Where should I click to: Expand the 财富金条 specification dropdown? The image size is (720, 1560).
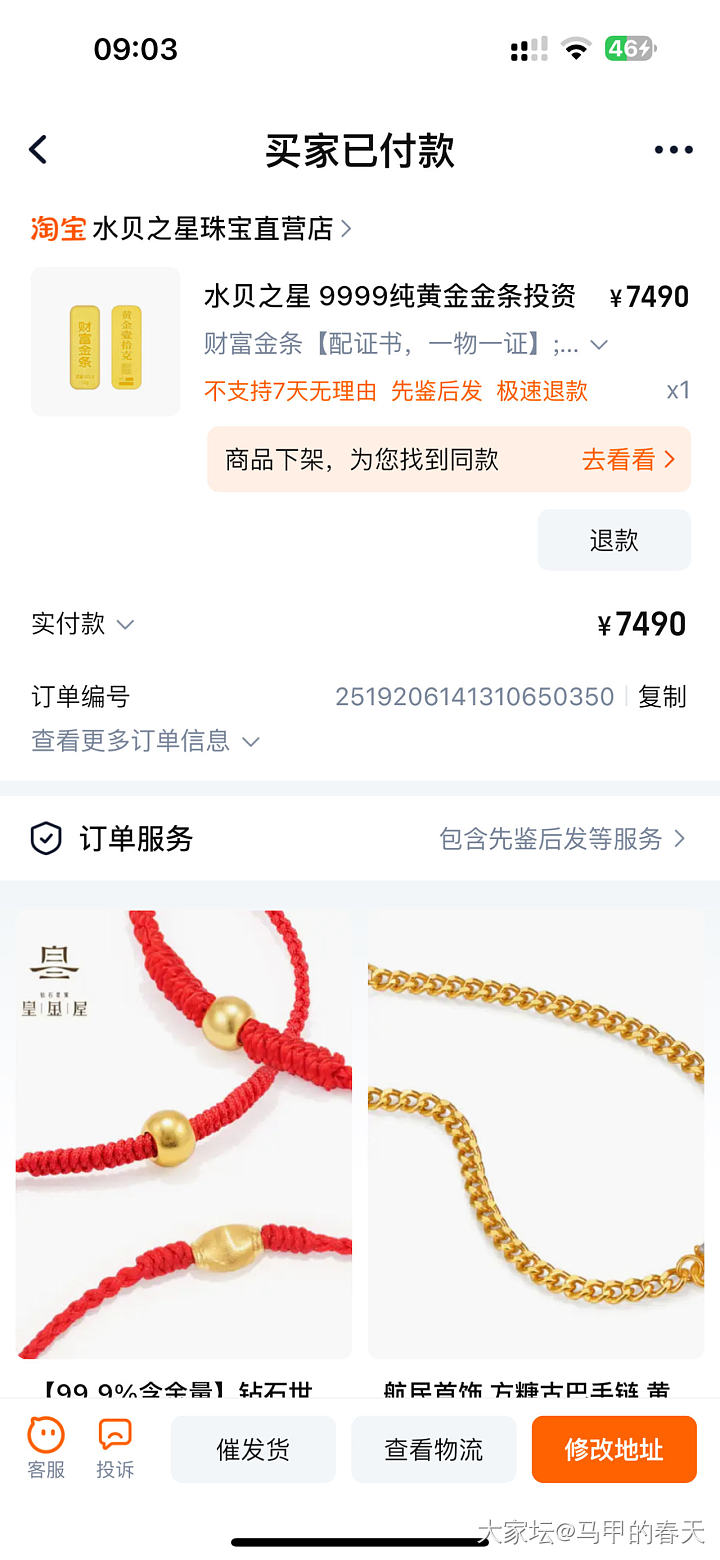598,345
